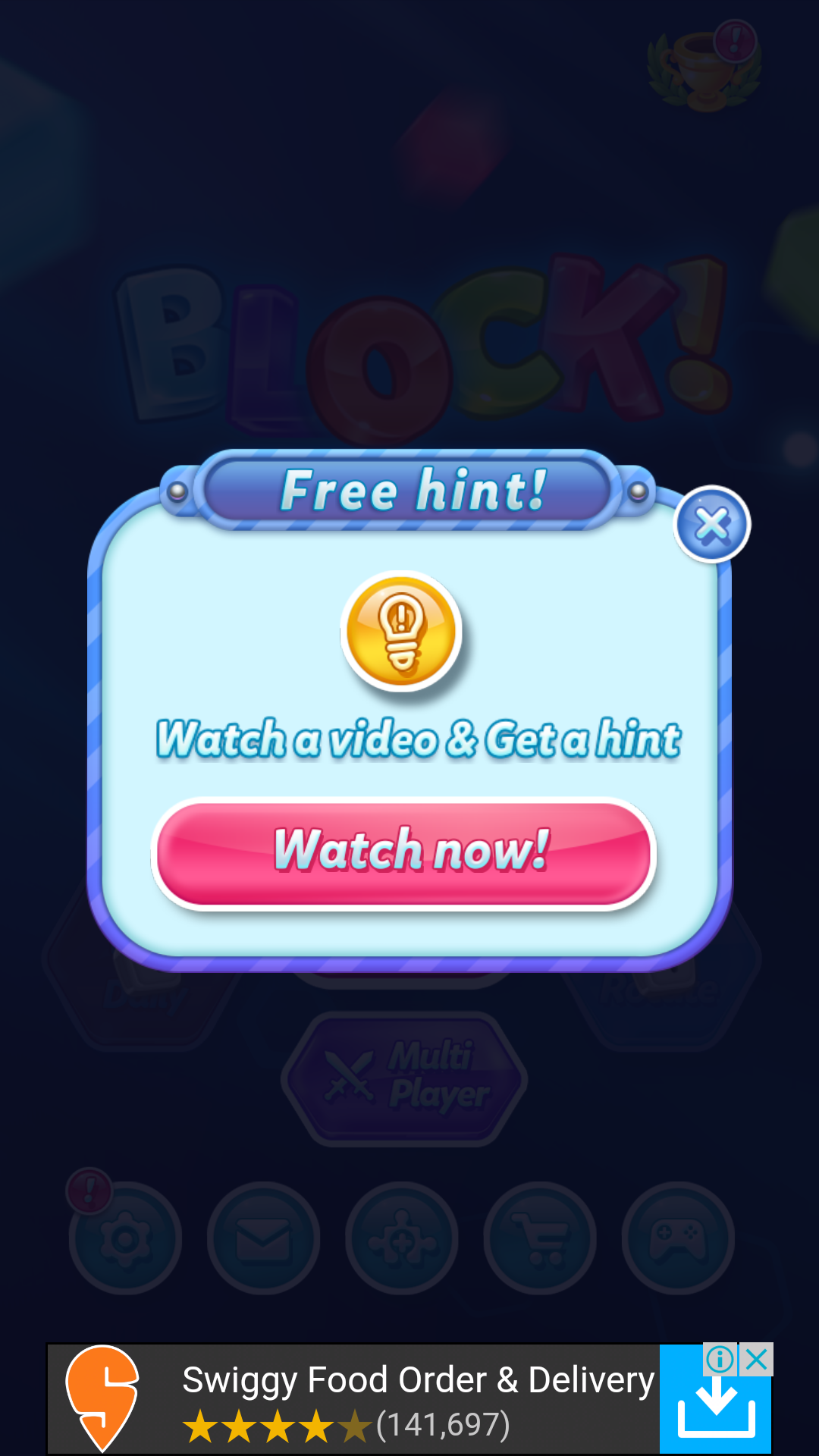Close the Free hint dialog
The width and height of the screenshot is (819, 1456).
point(712,525)
